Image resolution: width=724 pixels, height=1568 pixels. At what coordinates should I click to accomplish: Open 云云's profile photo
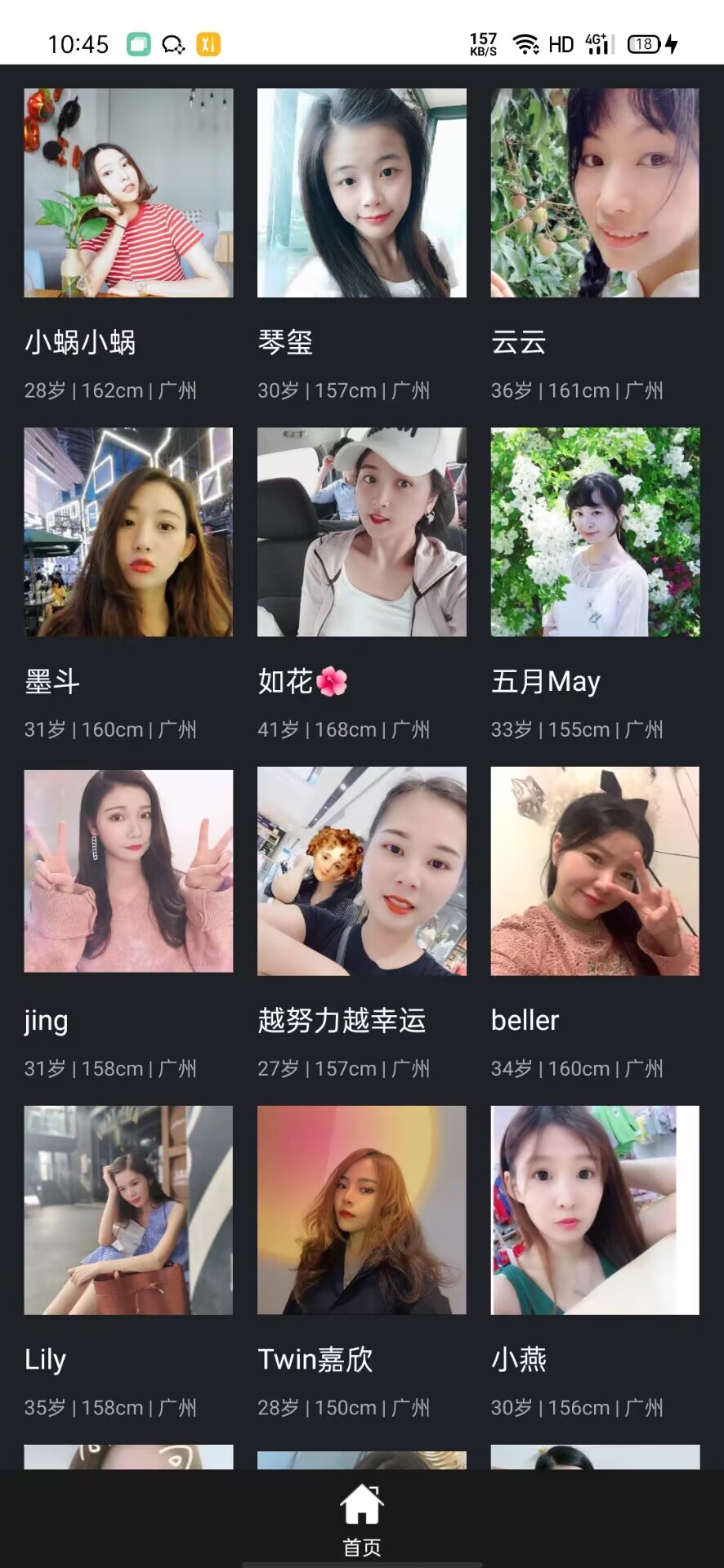point(594,192)
